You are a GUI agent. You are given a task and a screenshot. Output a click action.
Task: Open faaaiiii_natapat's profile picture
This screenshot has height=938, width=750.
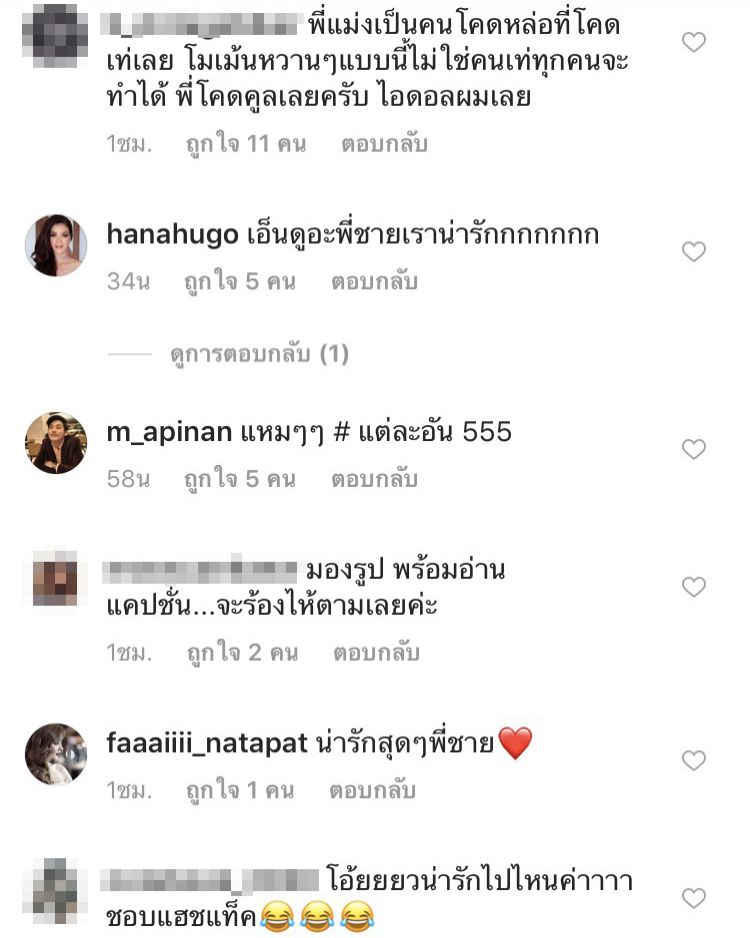(x=56, y=754)
